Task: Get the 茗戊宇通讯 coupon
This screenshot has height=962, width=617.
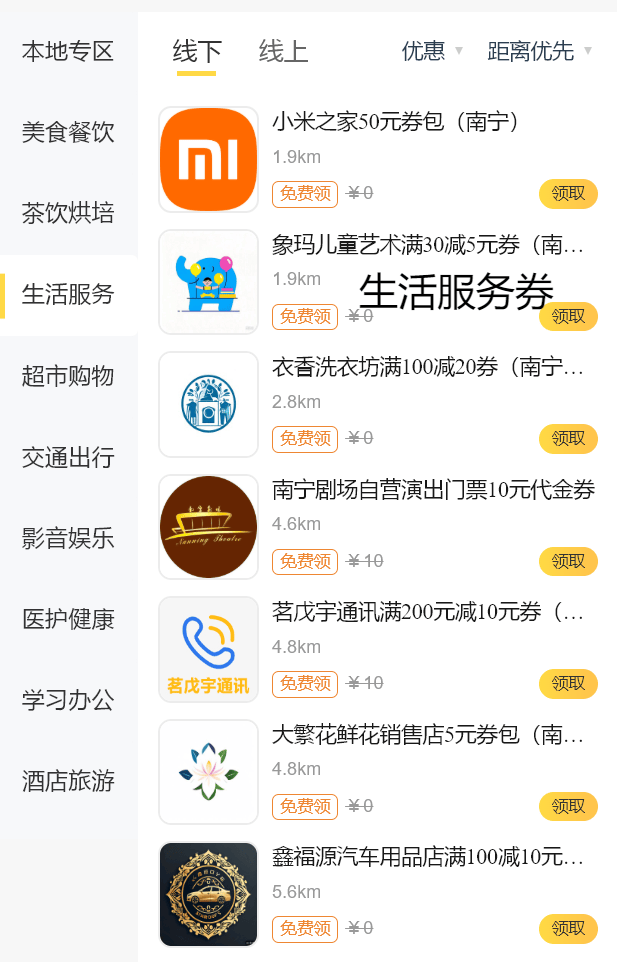Action: (568, 684)
